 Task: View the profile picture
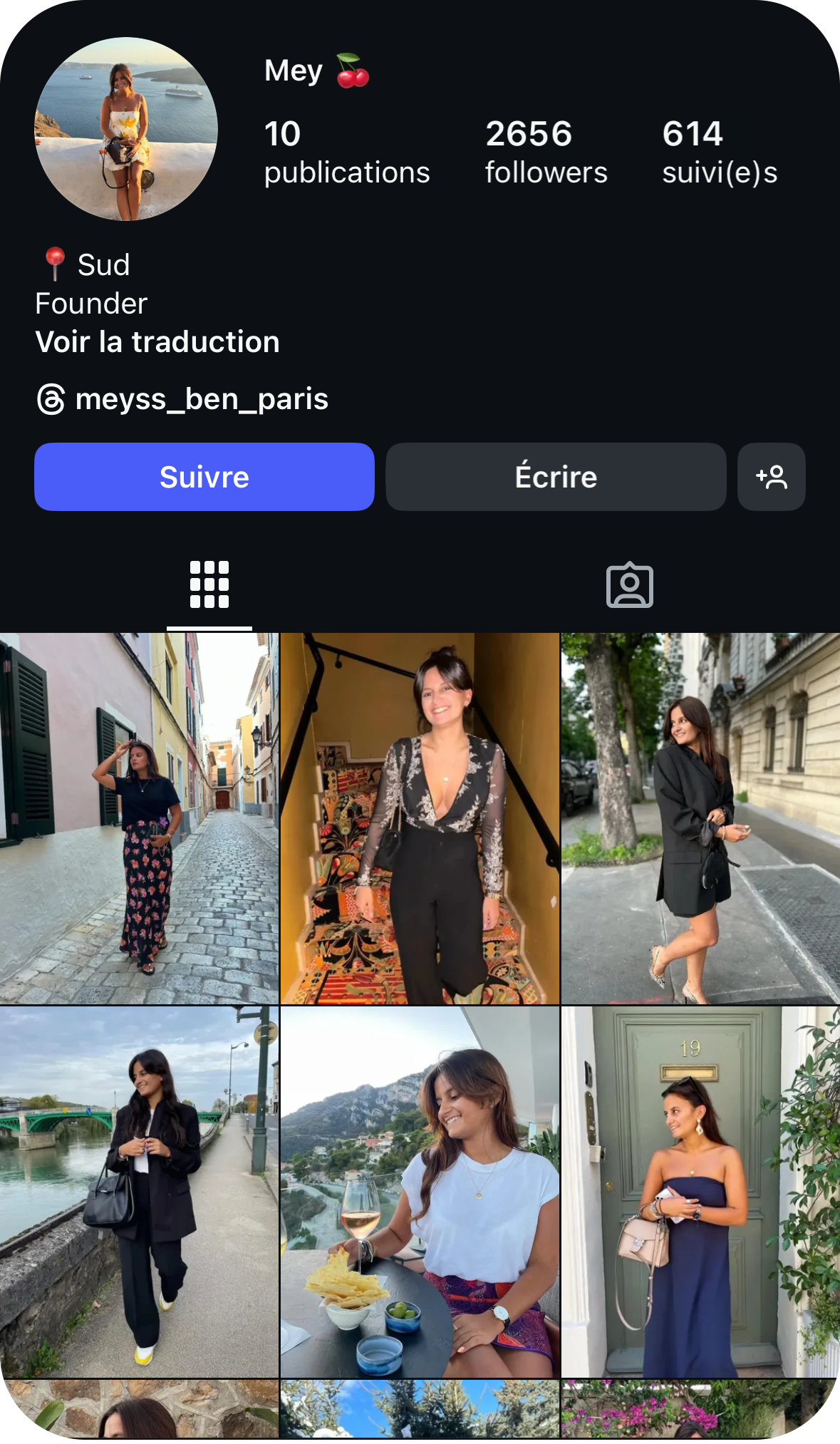126,129
